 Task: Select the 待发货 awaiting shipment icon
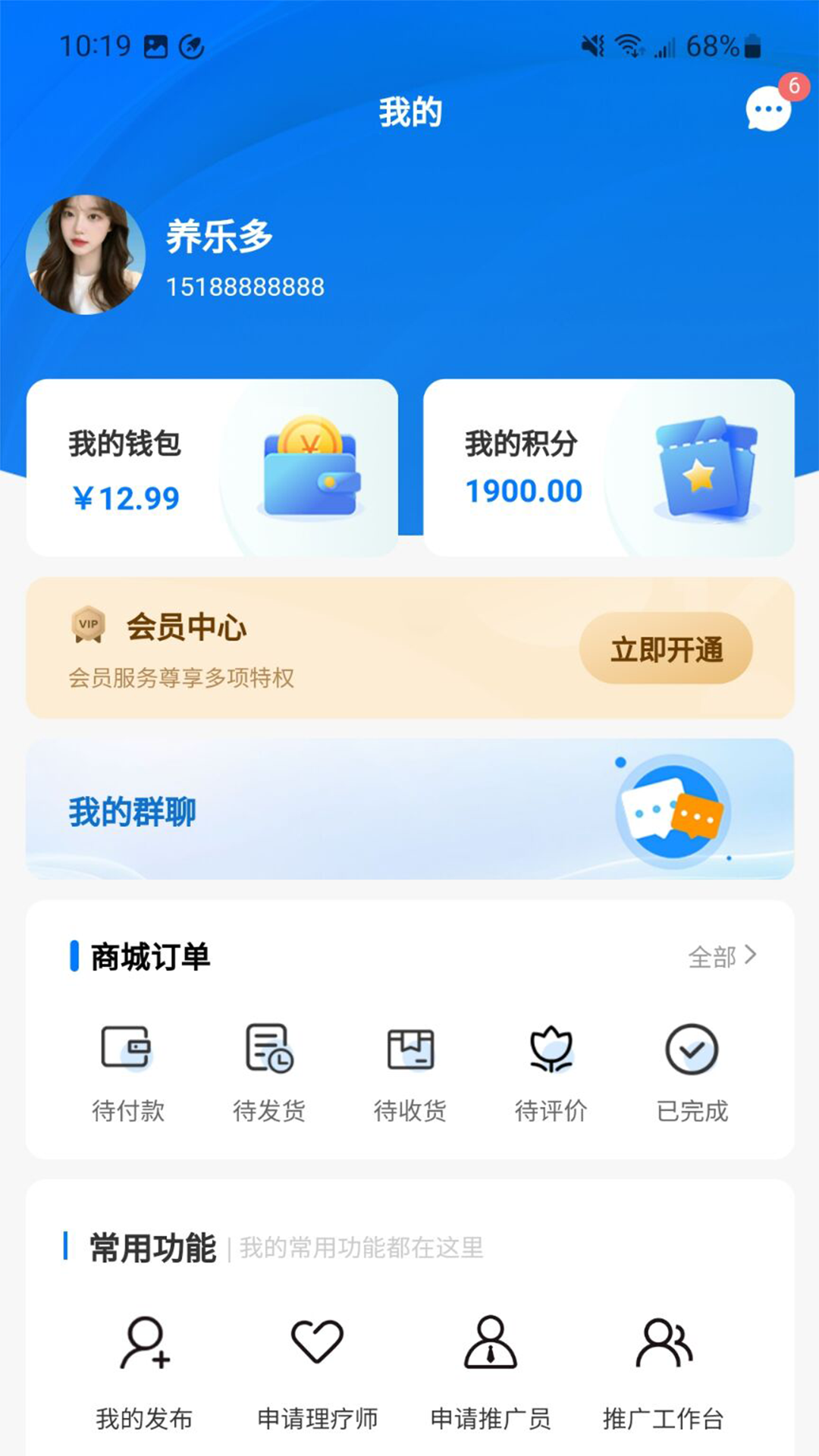point(269,1050)
